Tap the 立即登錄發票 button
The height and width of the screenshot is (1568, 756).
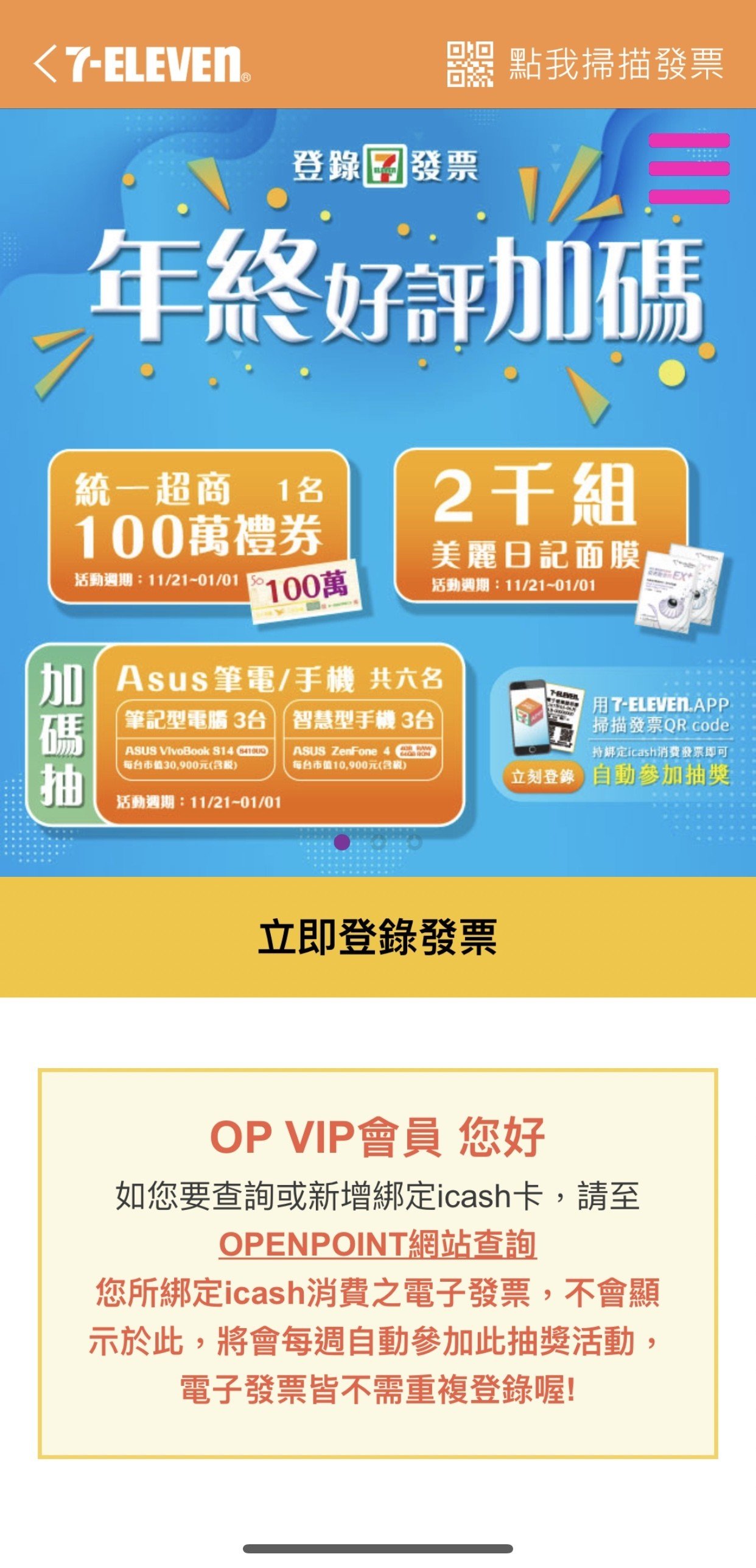[x=377, y=937]
